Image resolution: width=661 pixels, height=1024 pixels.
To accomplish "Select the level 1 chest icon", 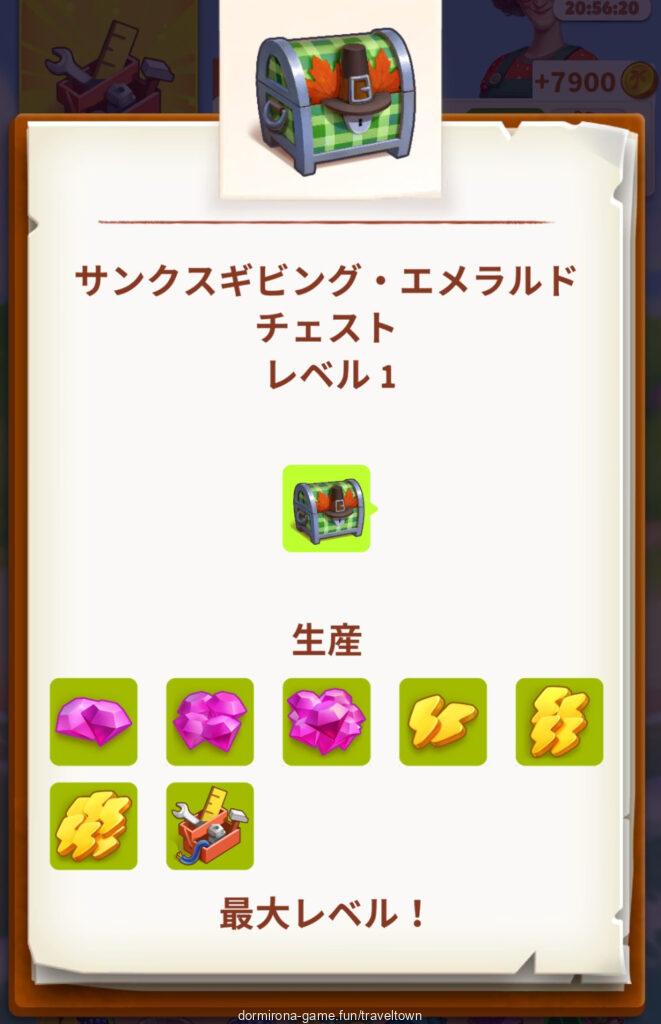I will [326, 508].
